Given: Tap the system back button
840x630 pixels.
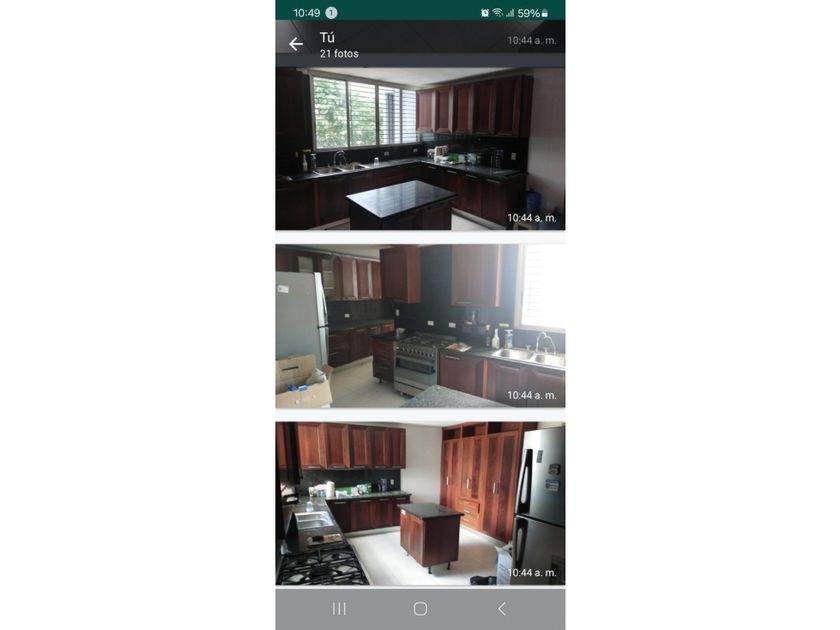Looking at the screenshot, I should 501,609.
